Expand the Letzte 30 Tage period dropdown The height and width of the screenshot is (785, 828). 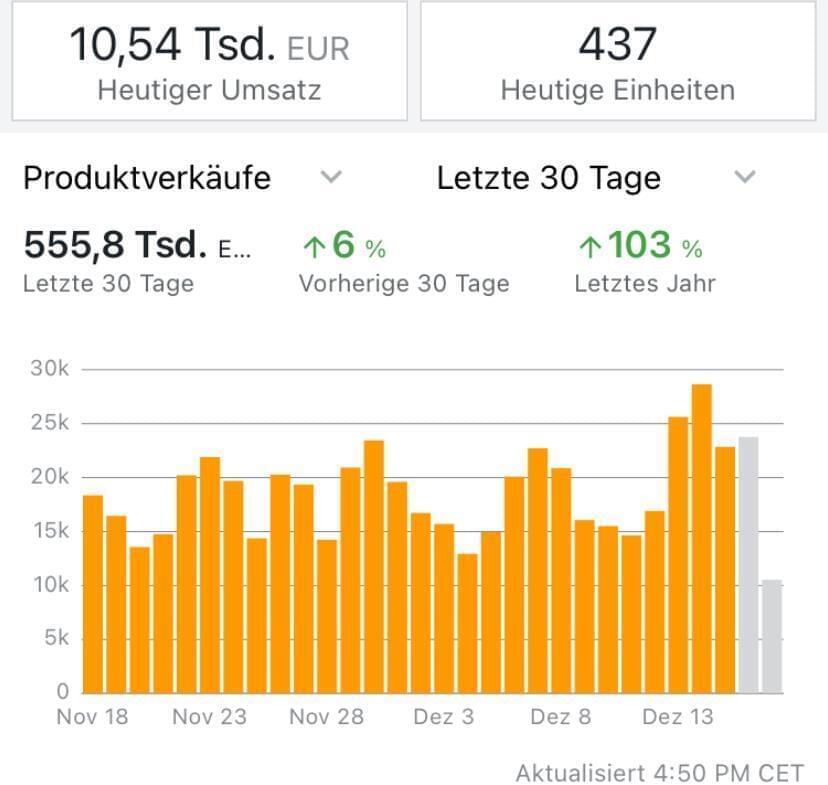744,178
